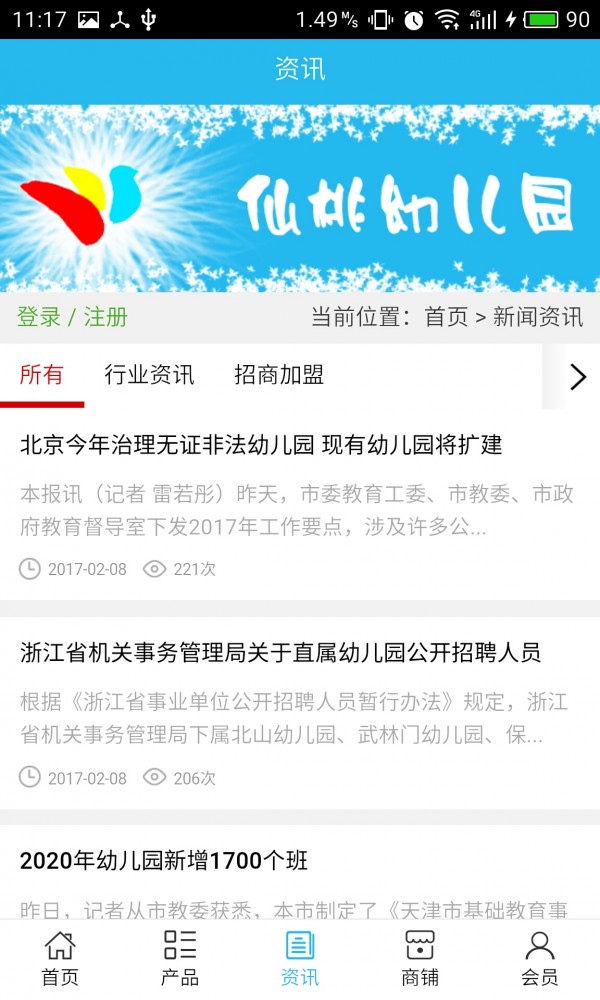This screenshot has width=600, height=1000.
Task: Open article 北京今年治理无证非法幼儿园
Action: click(x=261, y=445)
